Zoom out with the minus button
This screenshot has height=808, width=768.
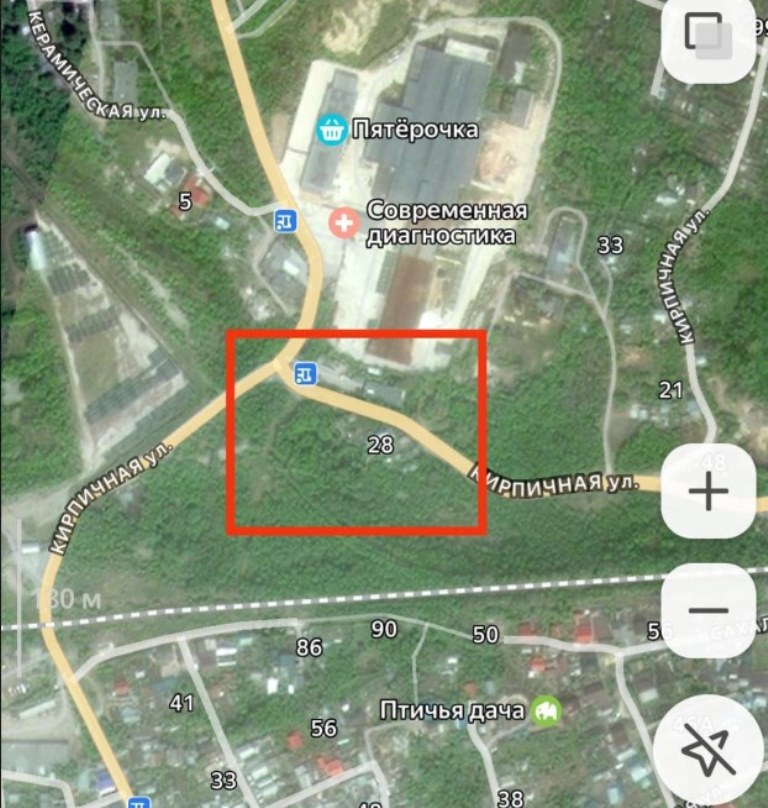point(708,610)
